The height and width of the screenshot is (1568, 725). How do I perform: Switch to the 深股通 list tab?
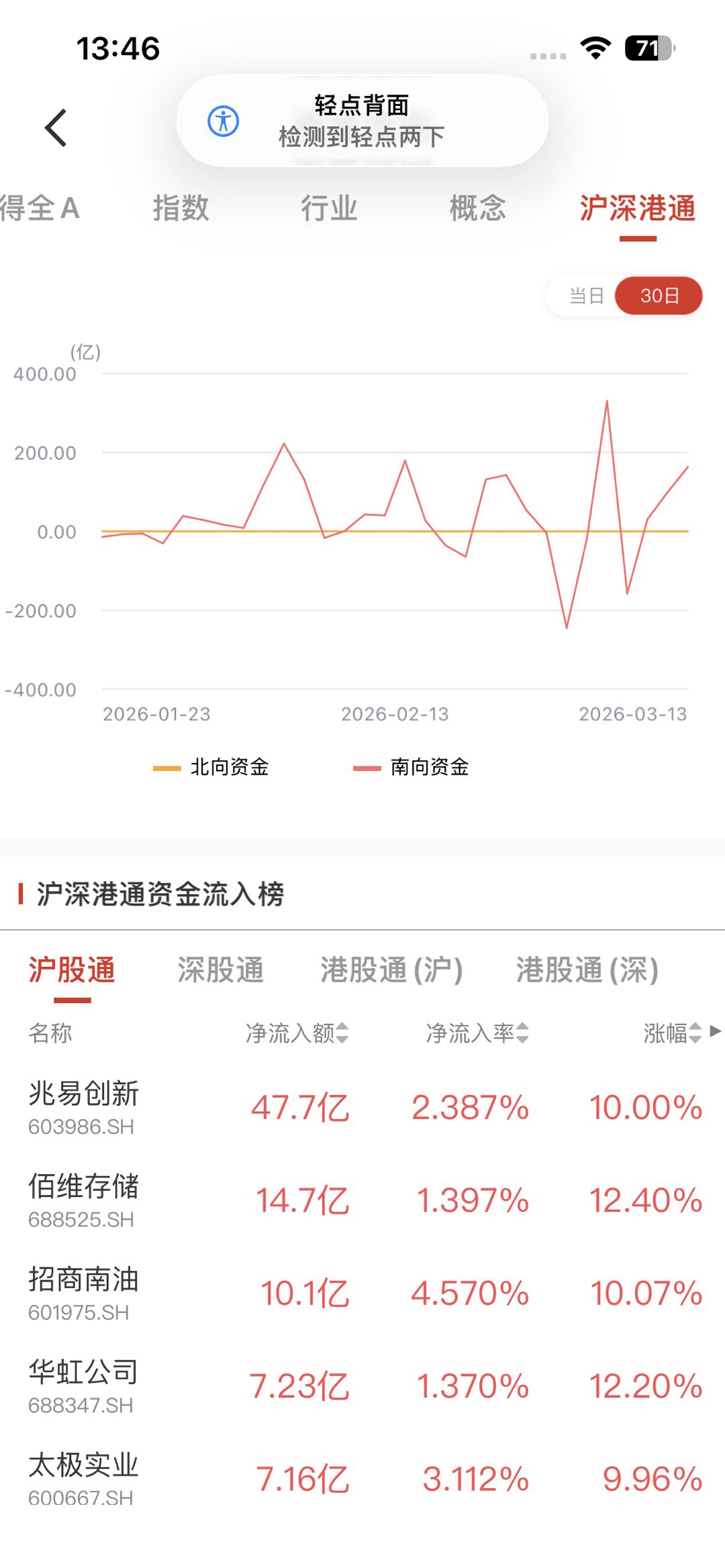tap(220, 970)
